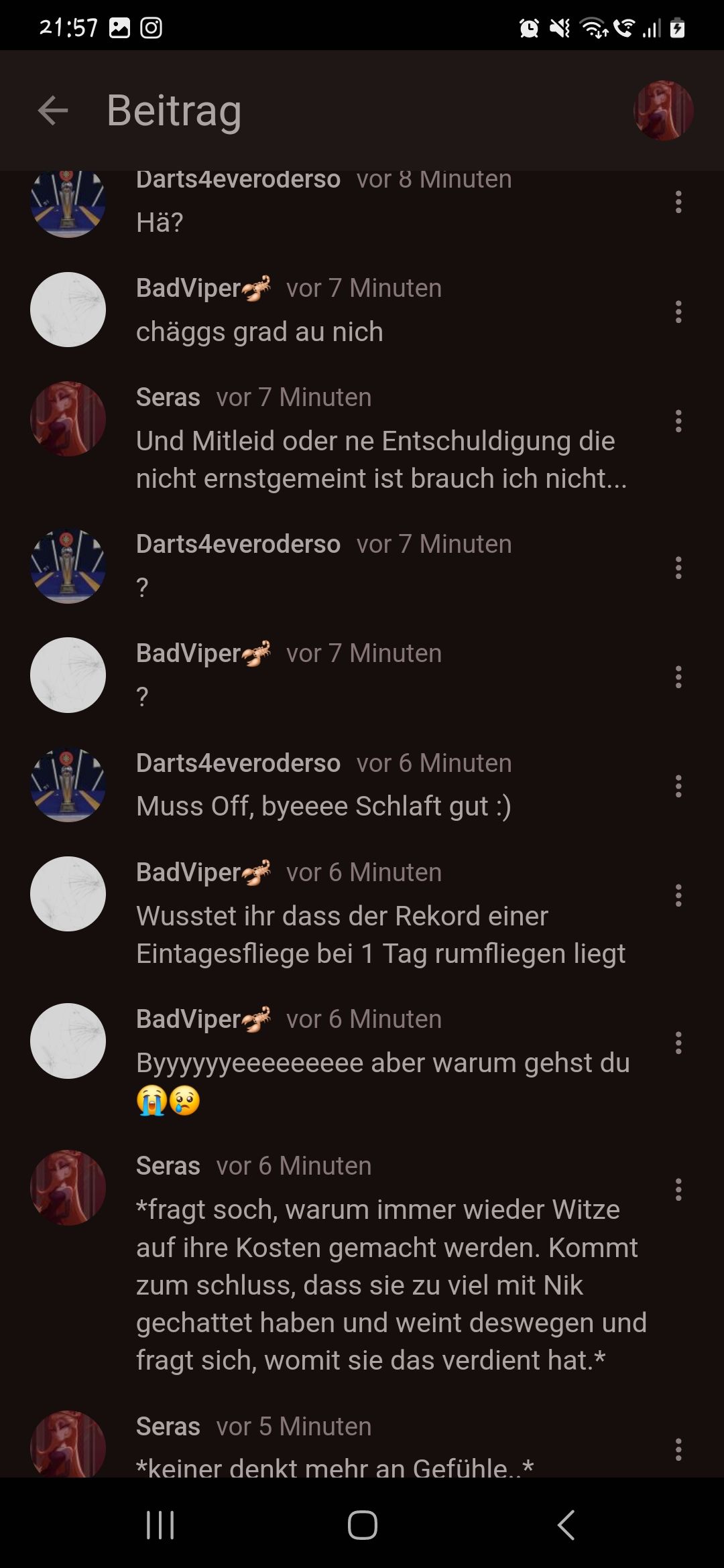This screenshot has height=1568, width=724.
Task: Open options for Seras' "*fragt soch" comment
Action: [x=678, y=1189]
